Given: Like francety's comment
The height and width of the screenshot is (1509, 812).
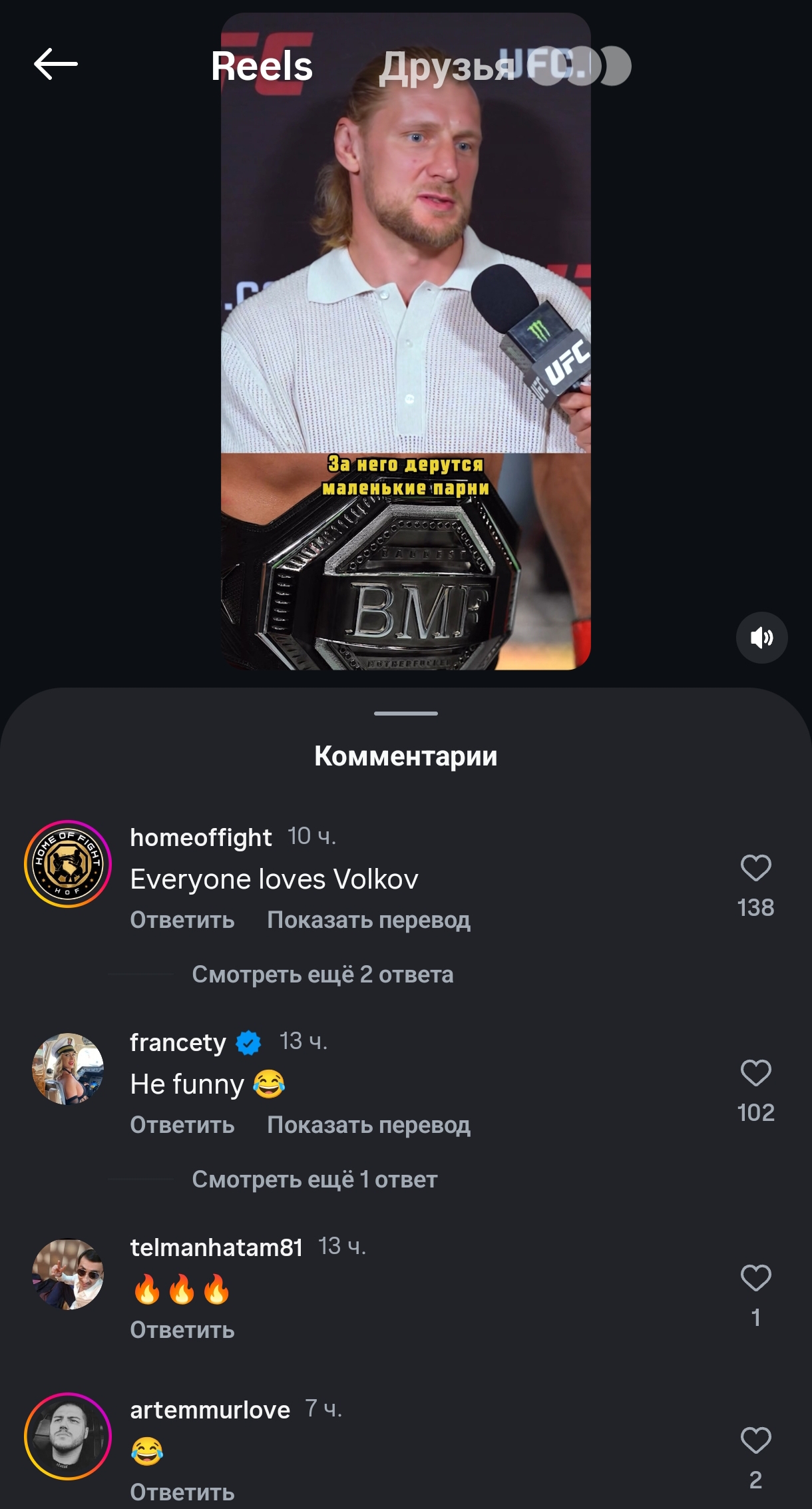Looking at the screenshot, I should [755, 1073].
